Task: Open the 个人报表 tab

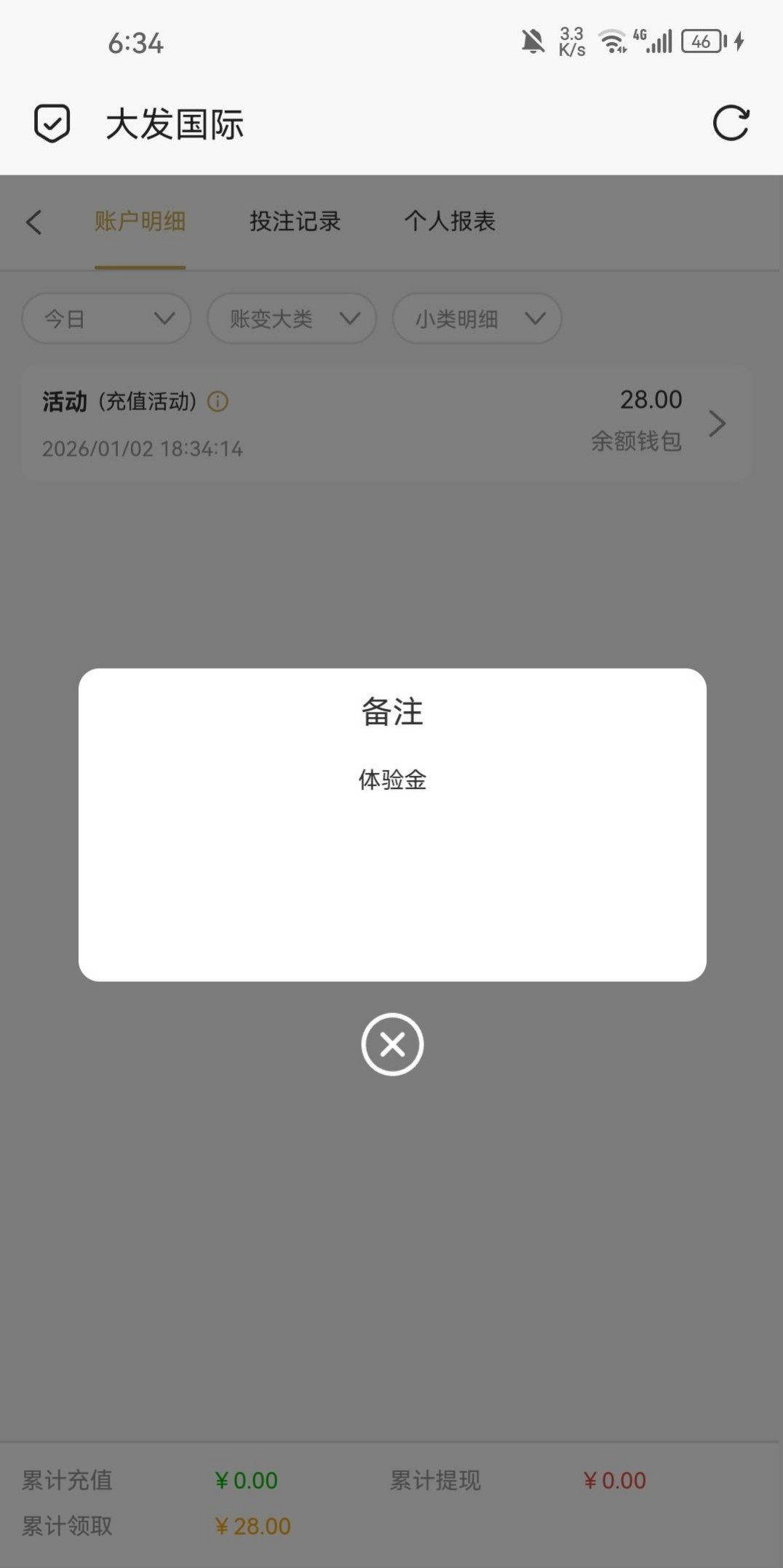Action: 450,221
